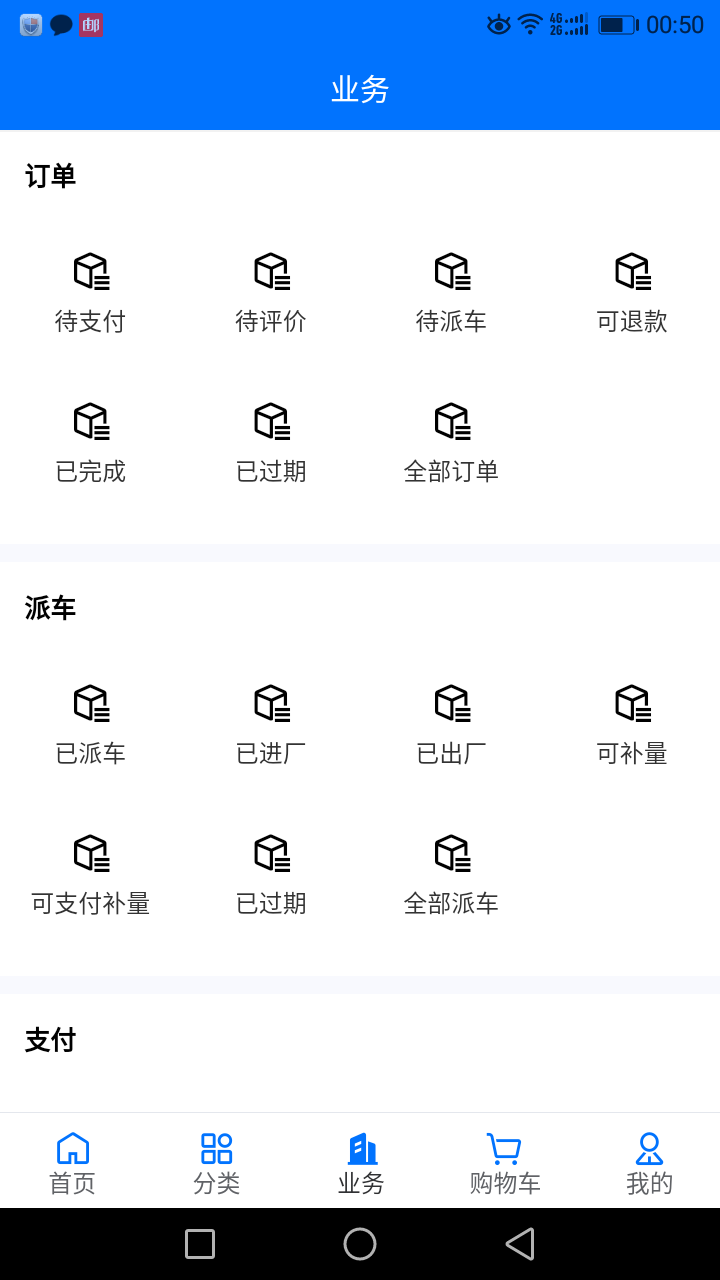Go to the 购物车 tab

504,1162
